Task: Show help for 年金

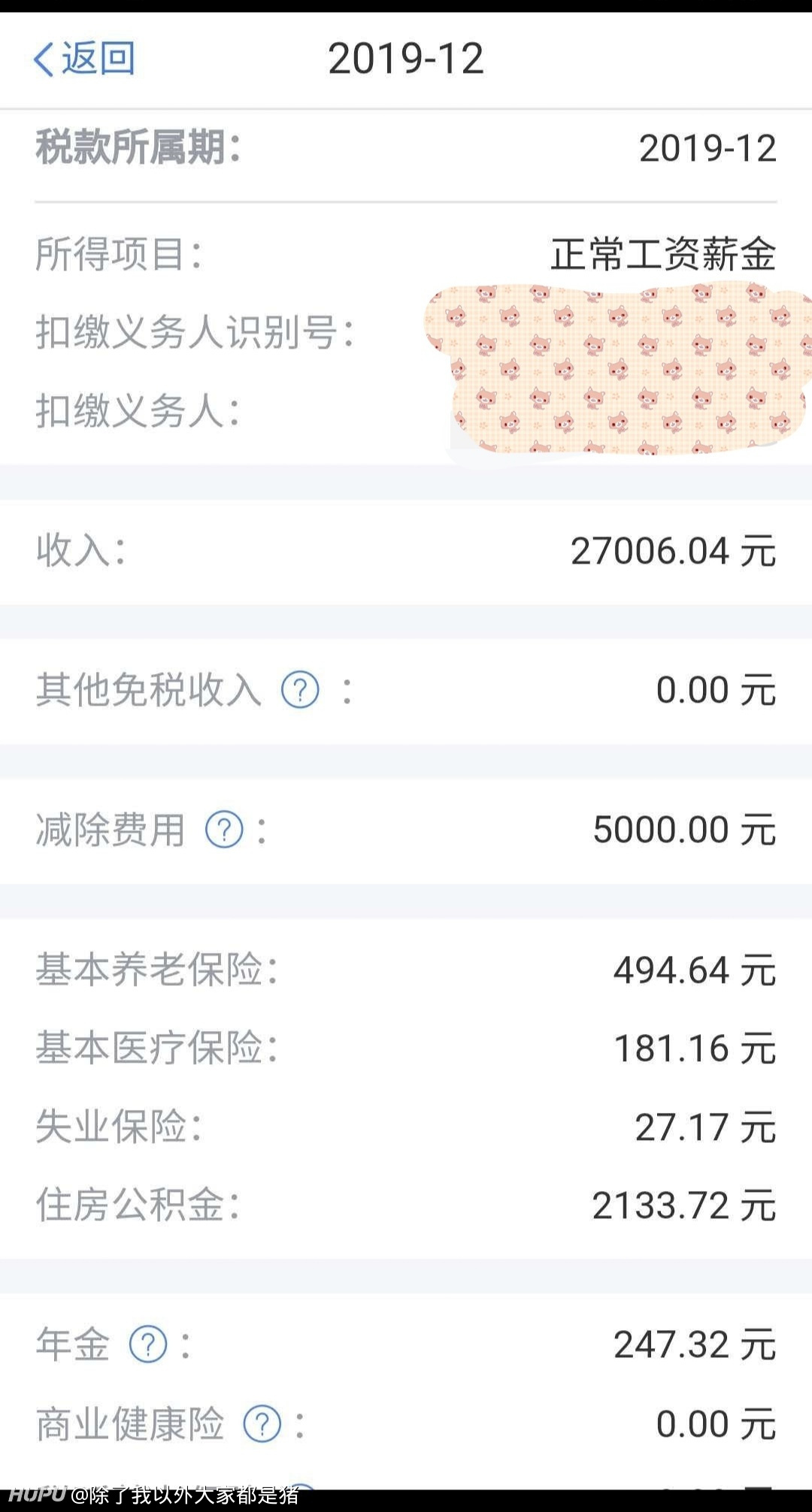Action: 148,1344
